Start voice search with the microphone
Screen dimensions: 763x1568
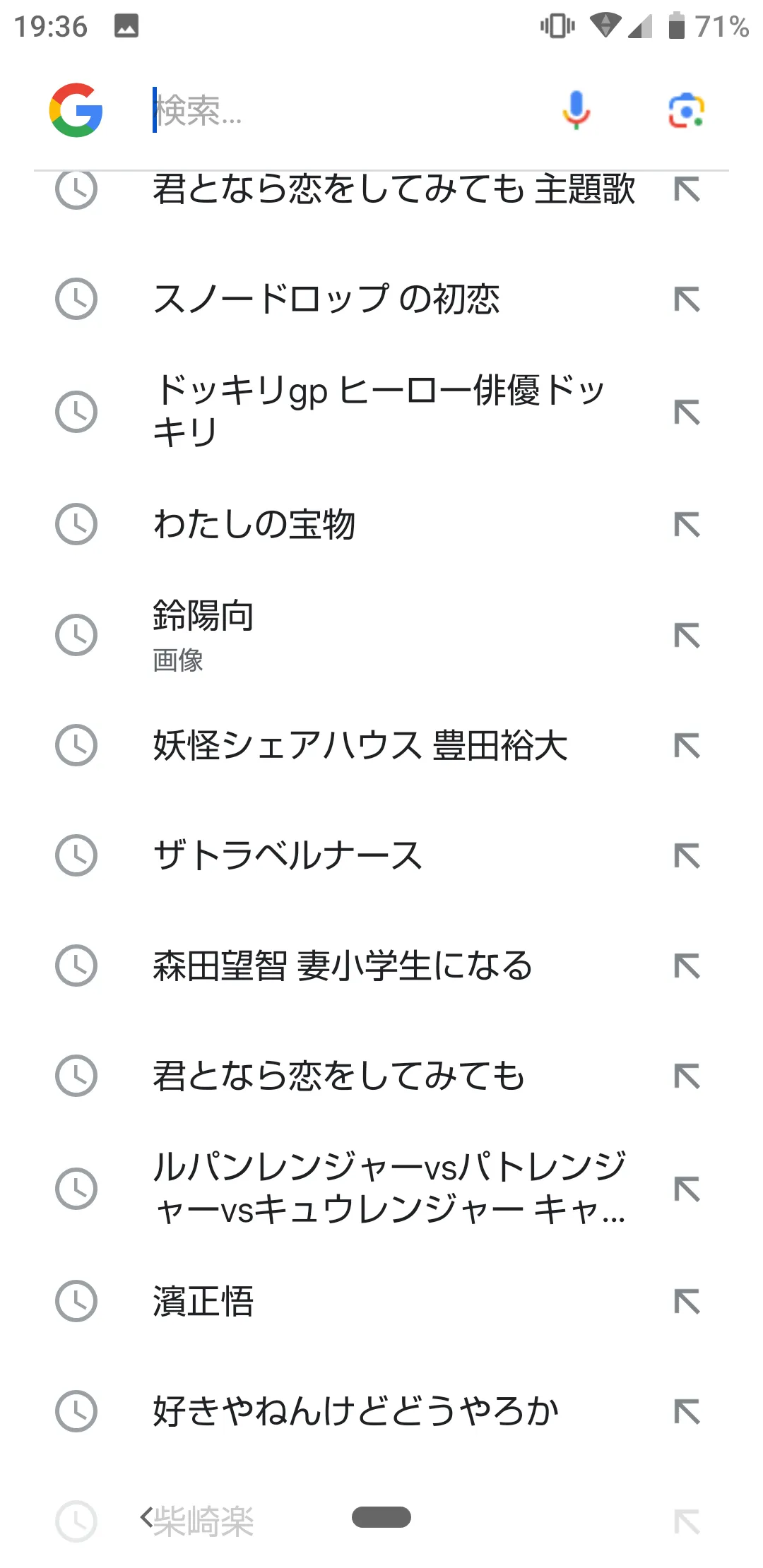576,111
